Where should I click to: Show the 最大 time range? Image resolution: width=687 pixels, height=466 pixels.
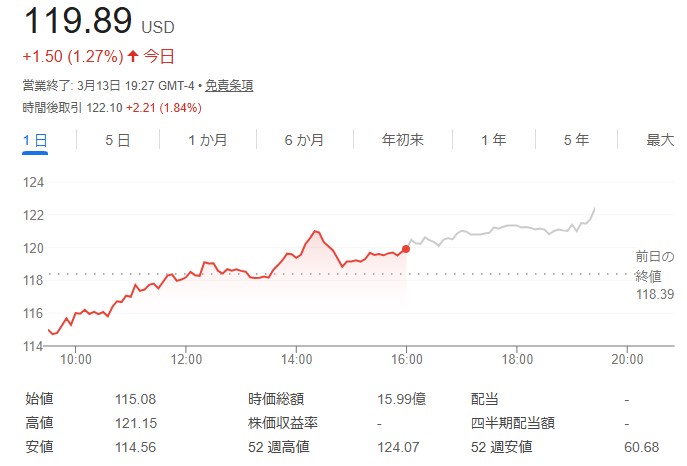coord(660,141)
